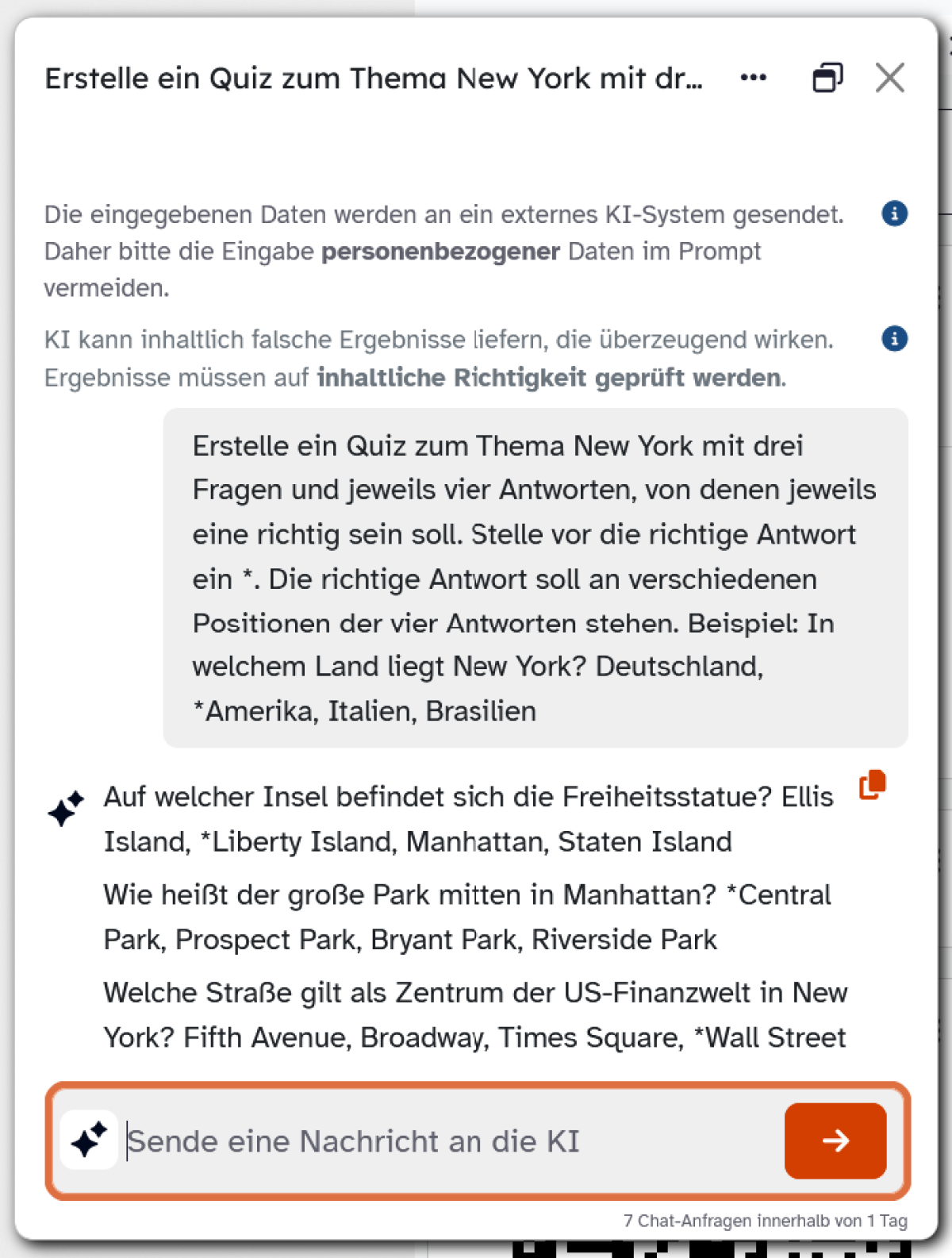Send the message with the arrow button
Screen dimensions: 952x1258
(x=835, y=1141)
